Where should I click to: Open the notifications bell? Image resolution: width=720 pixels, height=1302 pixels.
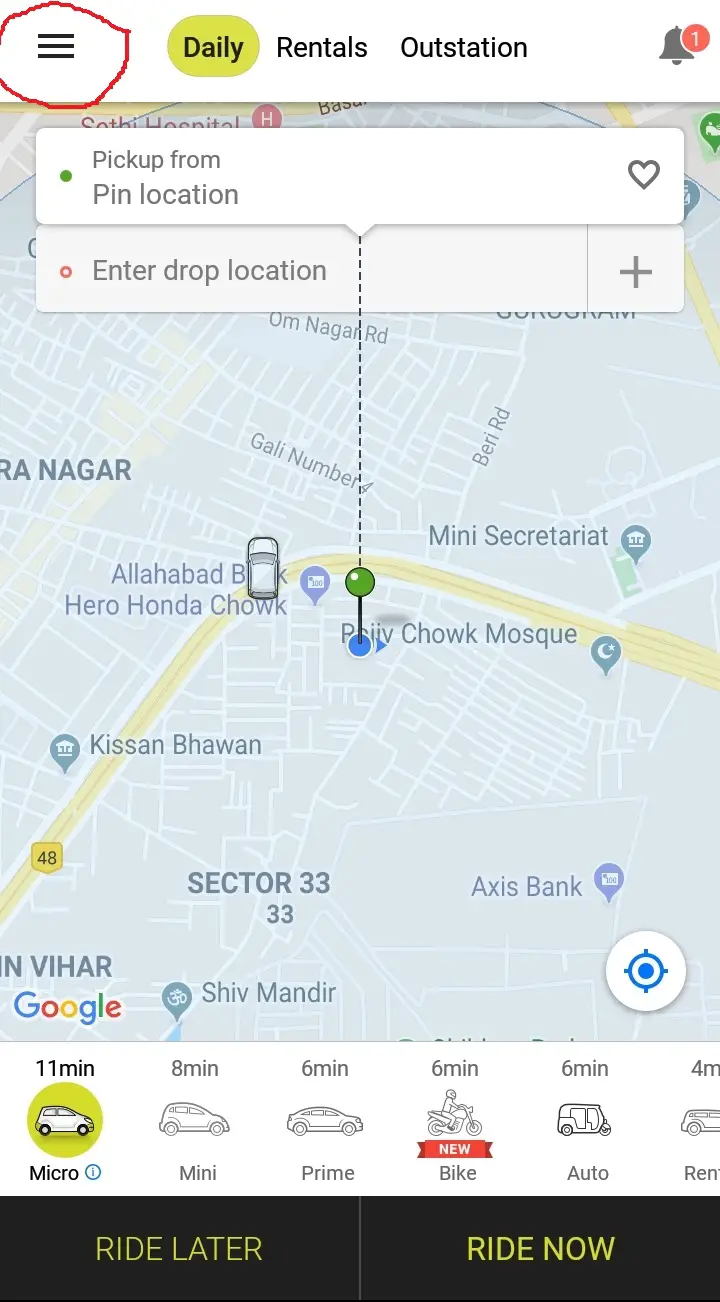pyautogui.click(x=678, y=46)
